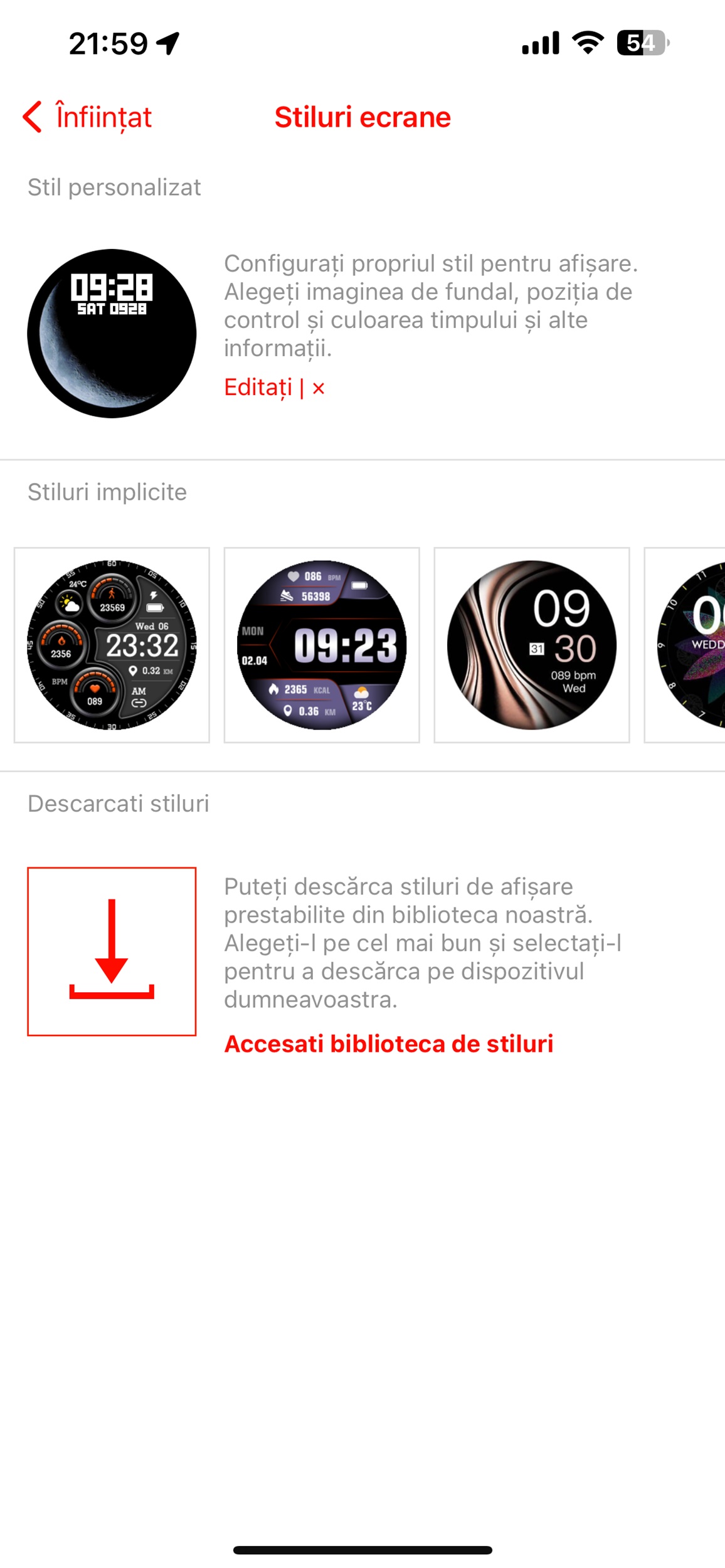Screen dimensions: 725x1568
Task: Go back to Înființat
Action: (88, 117)
